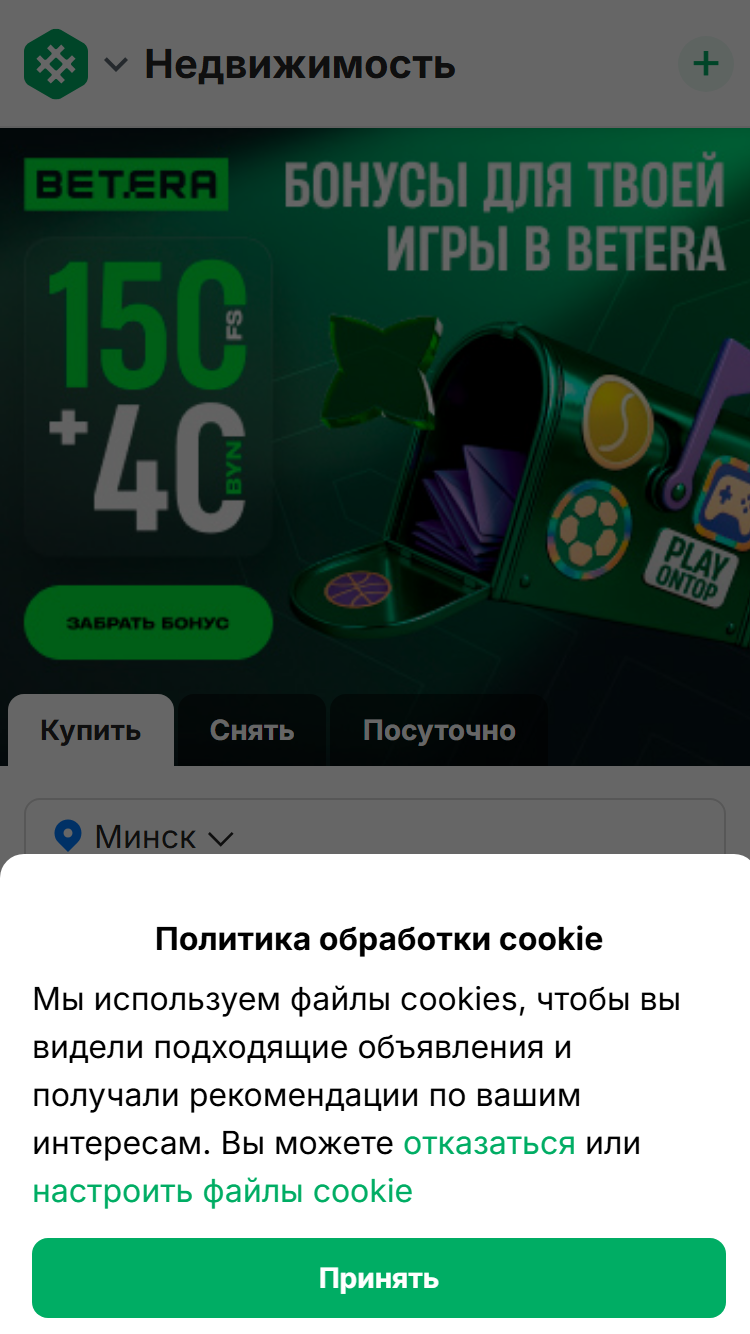Select the Купить tab
Screen dimensions: 750x1334
pos(91,730)
